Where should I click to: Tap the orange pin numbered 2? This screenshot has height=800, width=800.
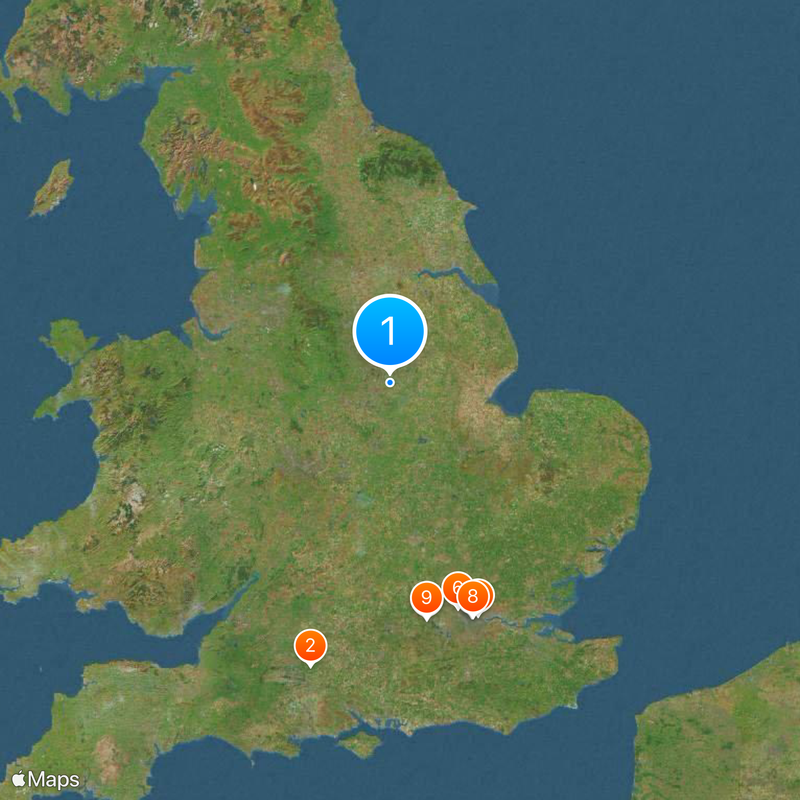pyautogui.click(x=310, y=645)
